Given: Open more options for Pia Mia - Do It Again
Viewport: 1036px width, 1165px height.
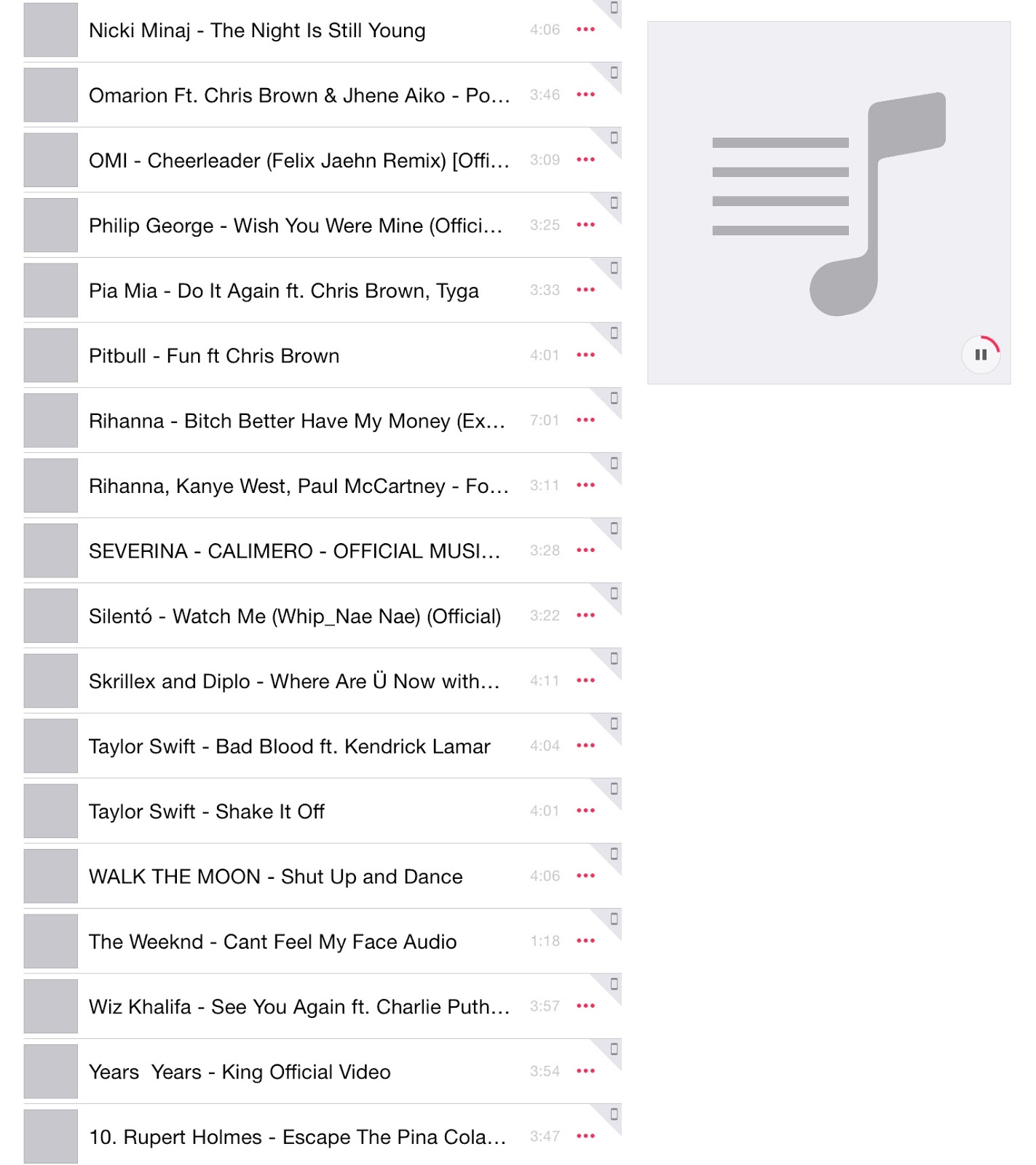Looking at the screenshot, I should pos(585,290).
